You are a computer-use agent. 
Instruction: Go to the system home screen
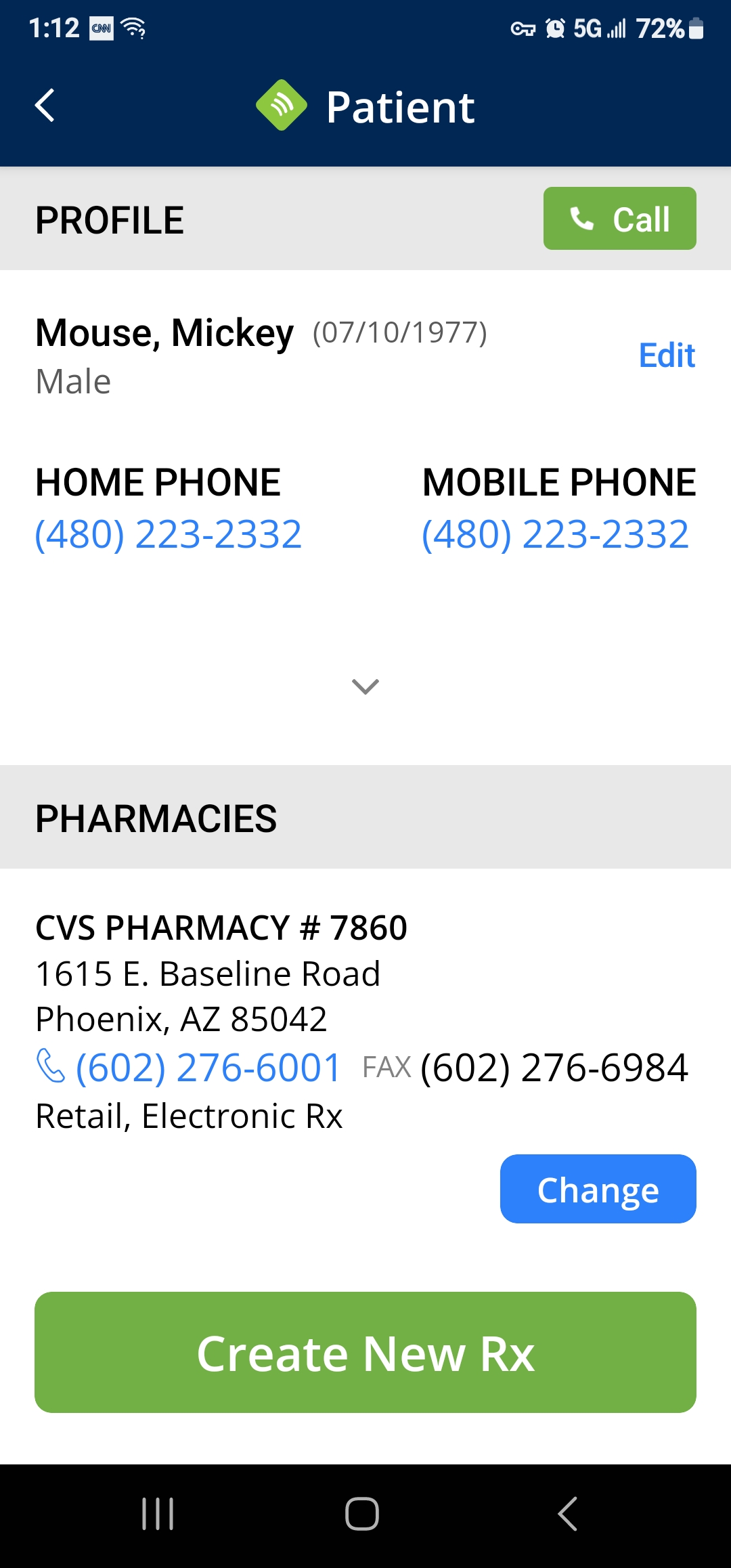tap(362, 1514)
